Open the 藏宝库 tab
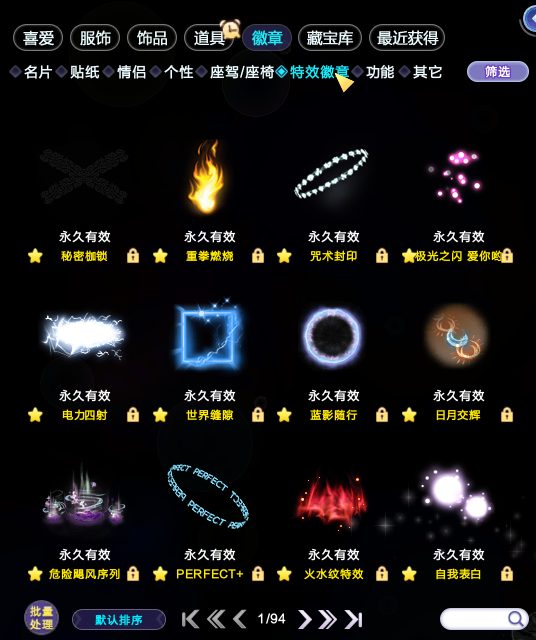536x640 pixels. coord(330,38)
